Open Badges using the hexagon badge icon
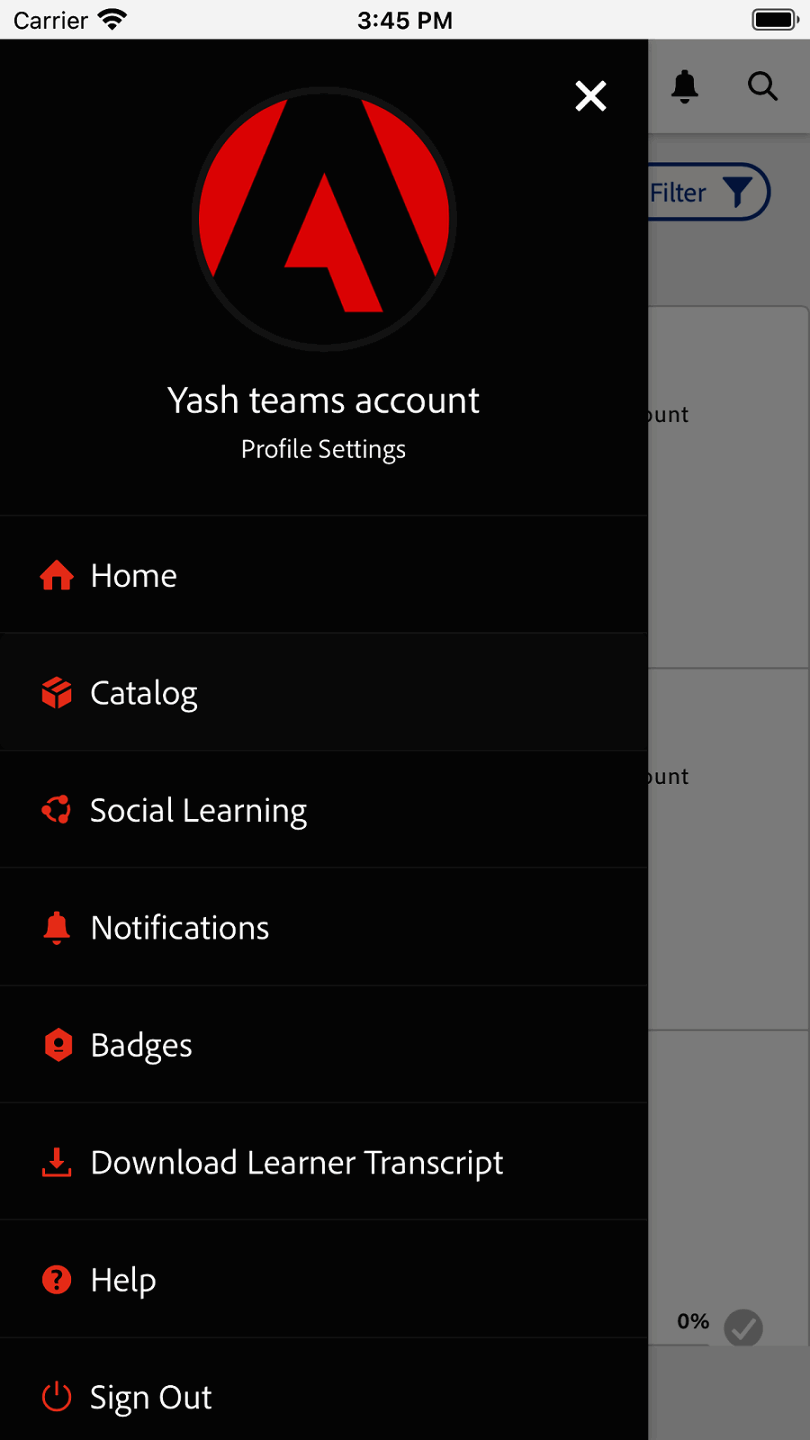The height and width of the screenshot is (1440, 810). pyautogui.click(x=57, y=1044)
